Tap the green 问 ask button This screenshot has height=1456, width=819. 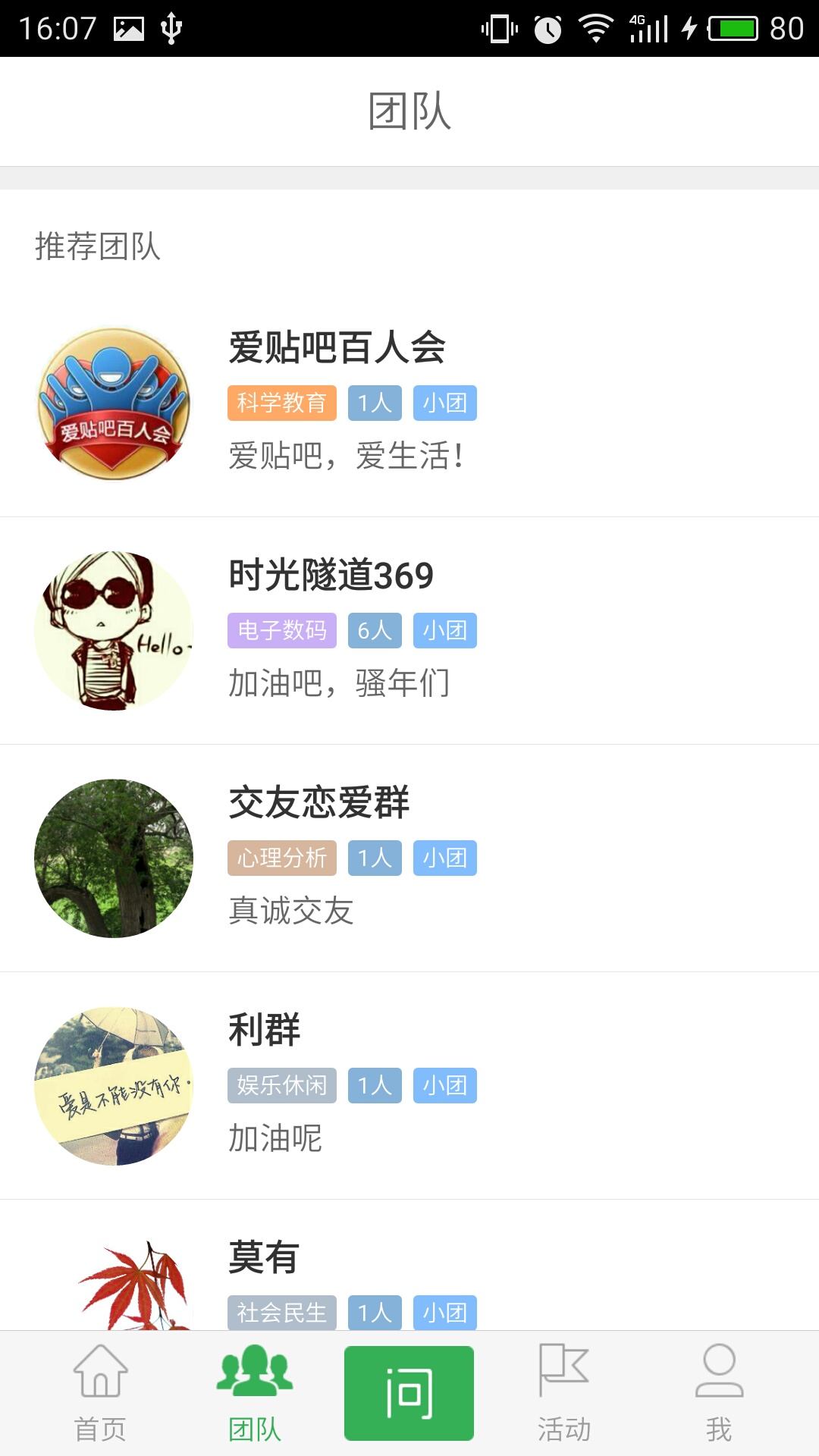(409, 1394)
